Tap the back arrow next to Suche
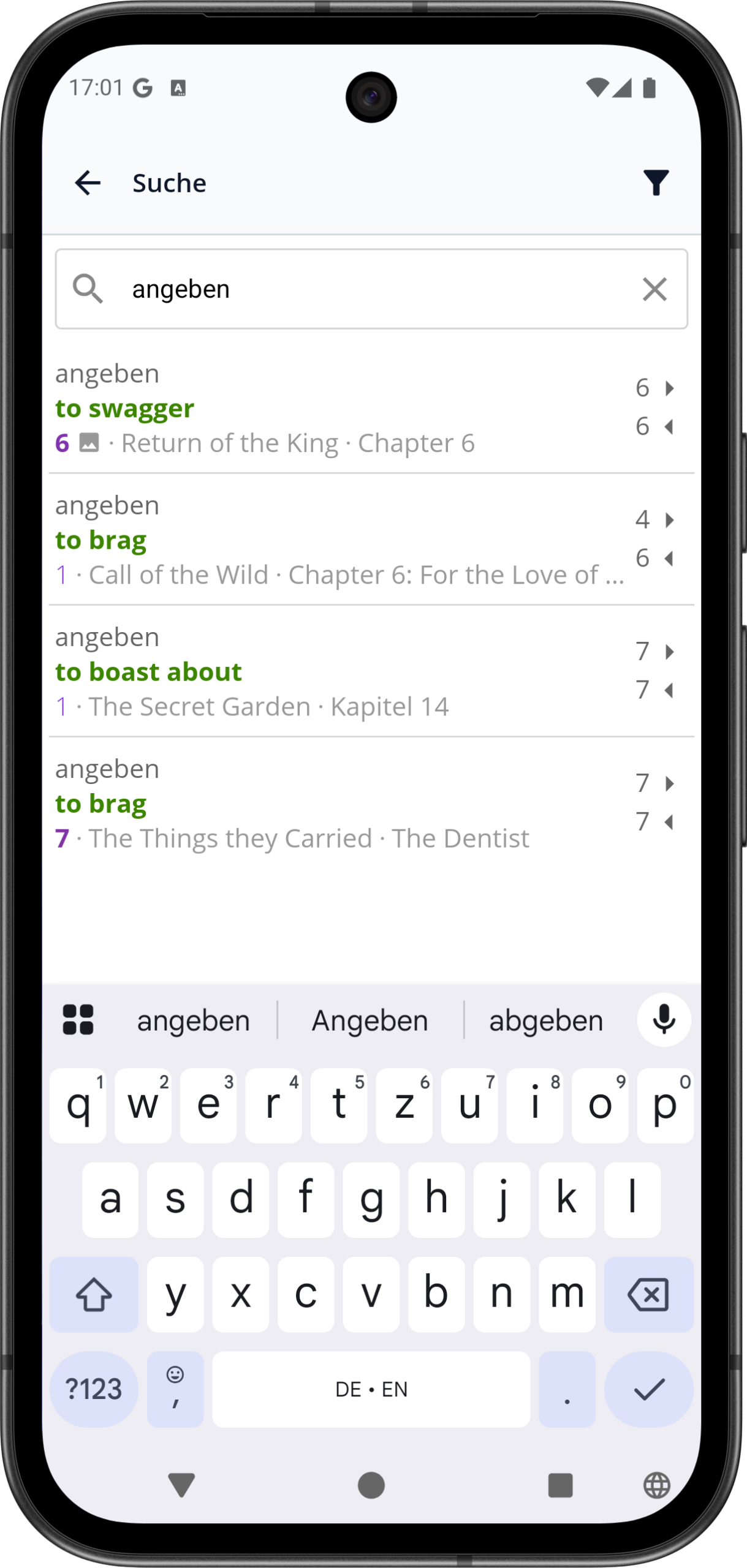Image resolution: width=747 pixels, height=1568 pixels. (87, 182)
